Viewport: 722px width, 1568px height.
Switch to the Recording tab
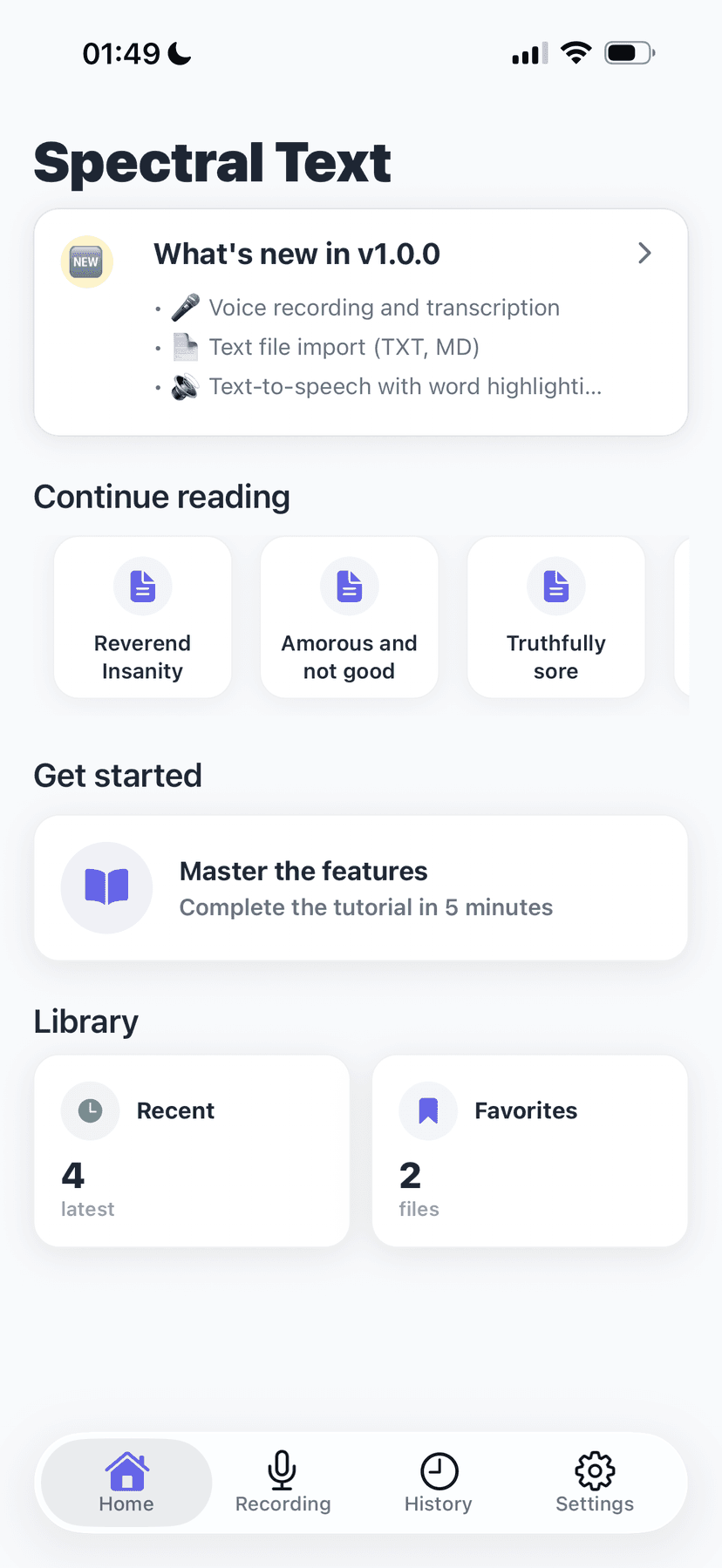[x=282, y=1483]
